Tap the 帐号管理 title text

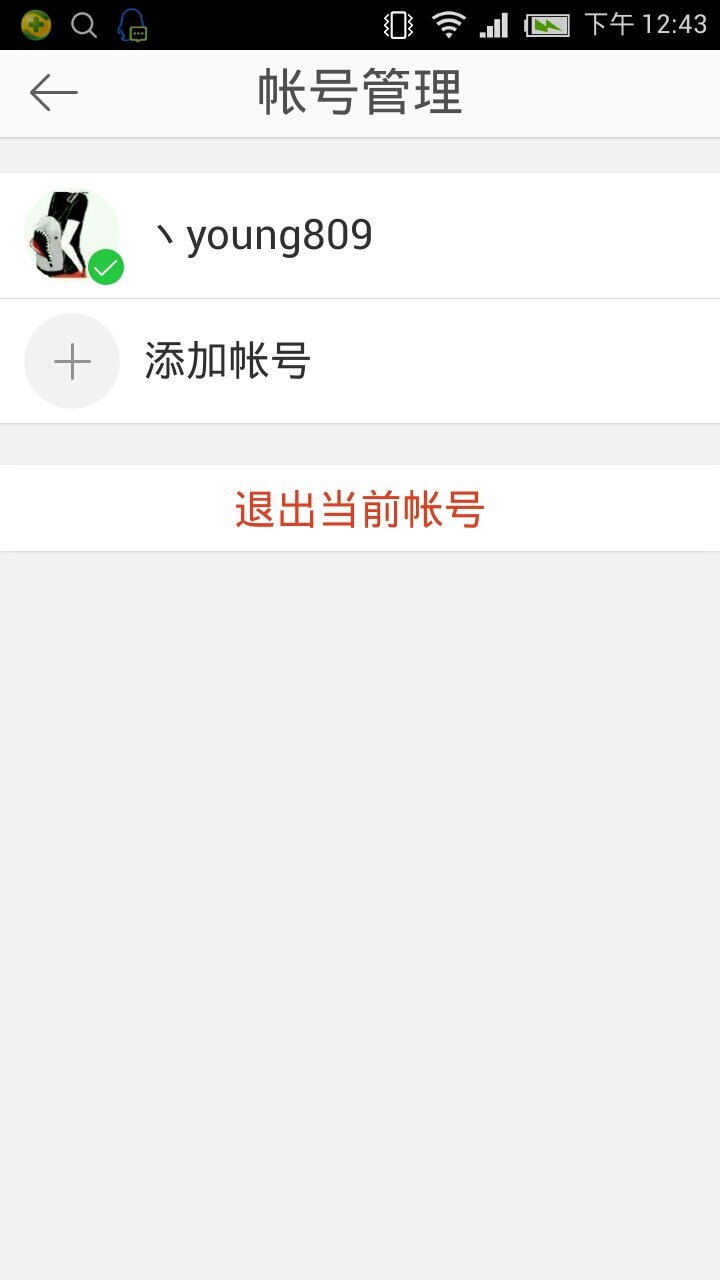click(360, 92)
